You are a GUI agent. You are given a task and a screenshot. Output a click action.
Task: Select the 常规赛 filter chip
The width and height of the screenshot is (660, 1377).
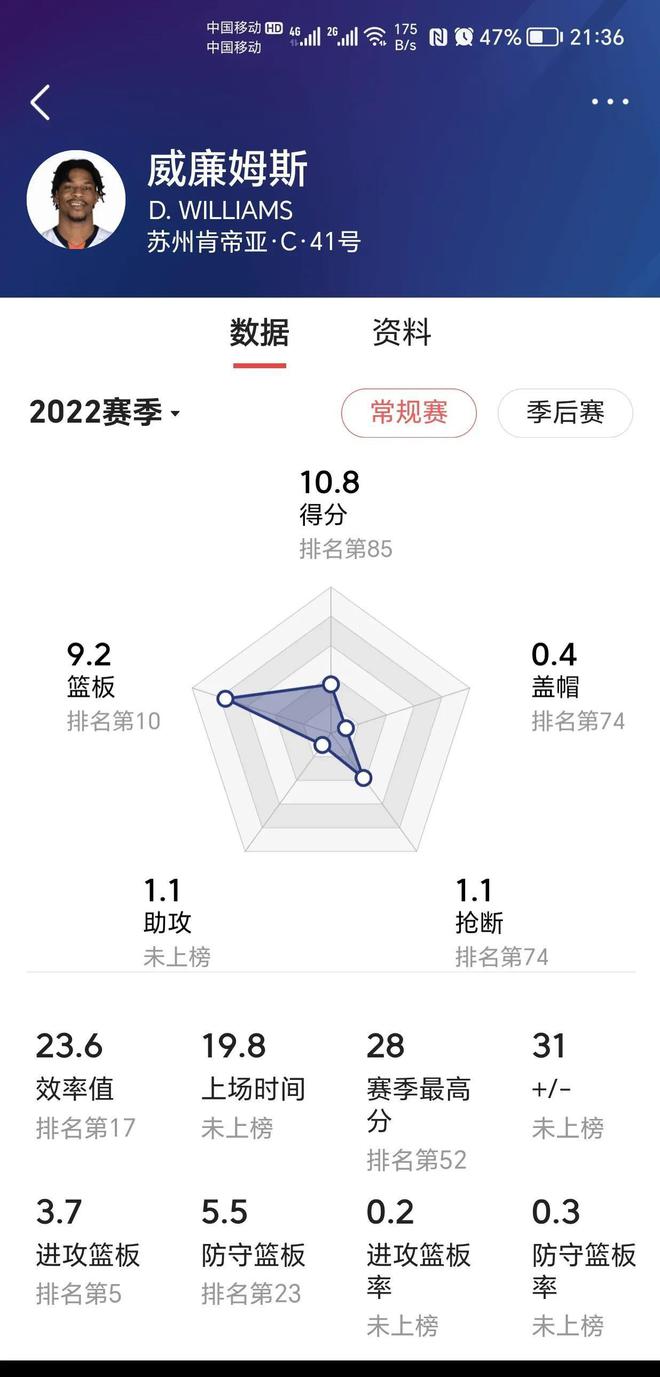click(x=409, y=412)
